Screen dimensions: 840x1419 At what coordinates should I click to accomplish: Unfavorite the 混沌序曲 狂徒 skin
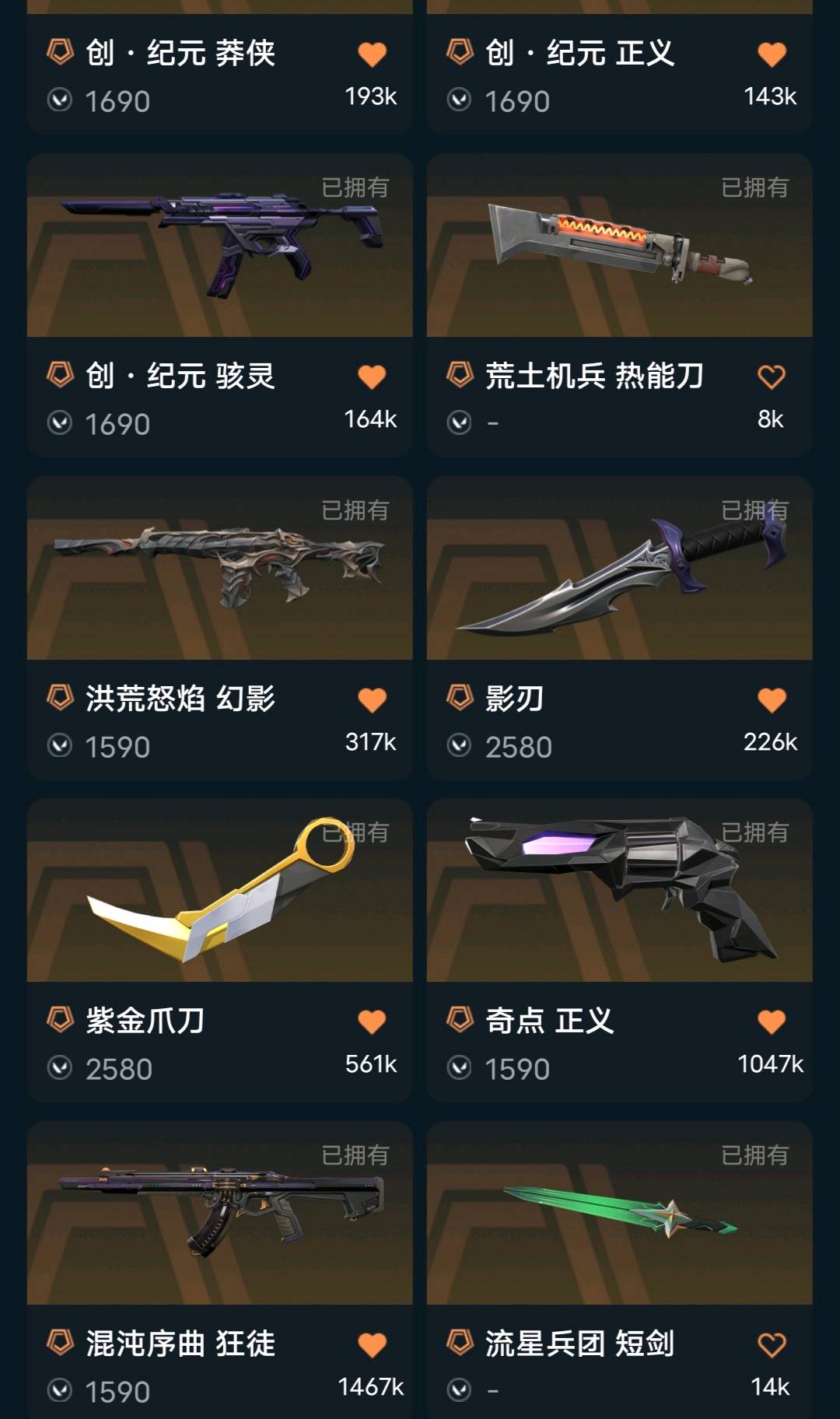372,1345
